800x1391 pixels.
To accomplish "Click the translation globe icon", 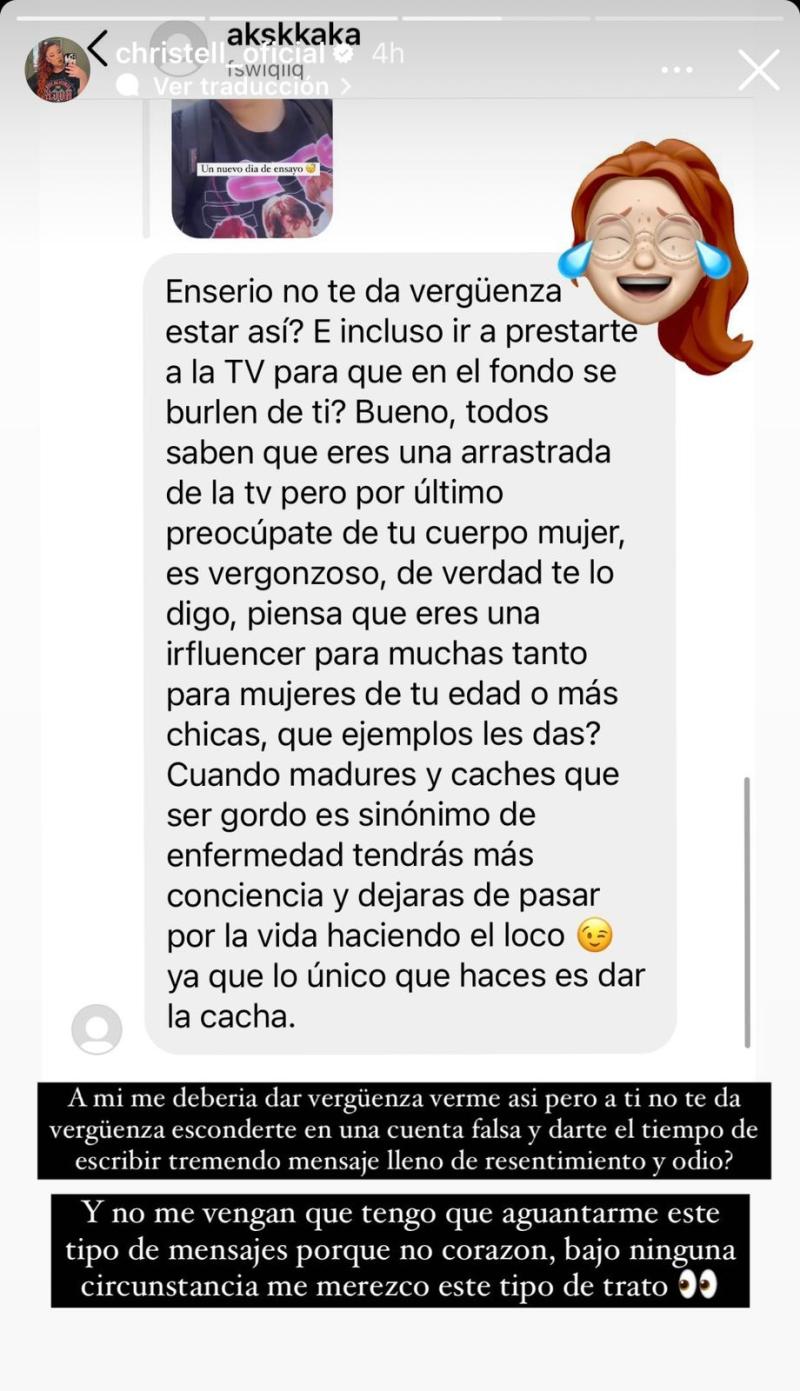I will pyautogui.click(x=128, y=89).
